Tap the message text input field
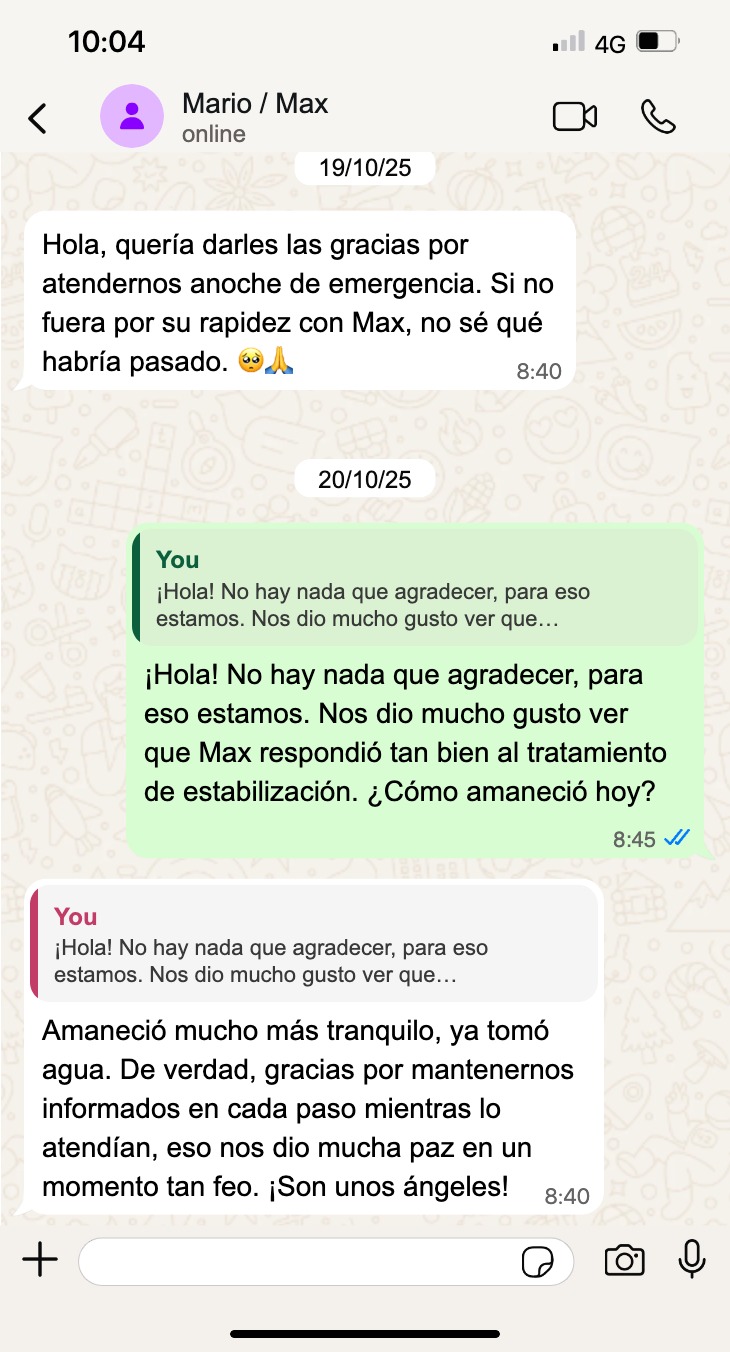The width and height of the screenshot is (730, 1352). [x=300, y=1261]
